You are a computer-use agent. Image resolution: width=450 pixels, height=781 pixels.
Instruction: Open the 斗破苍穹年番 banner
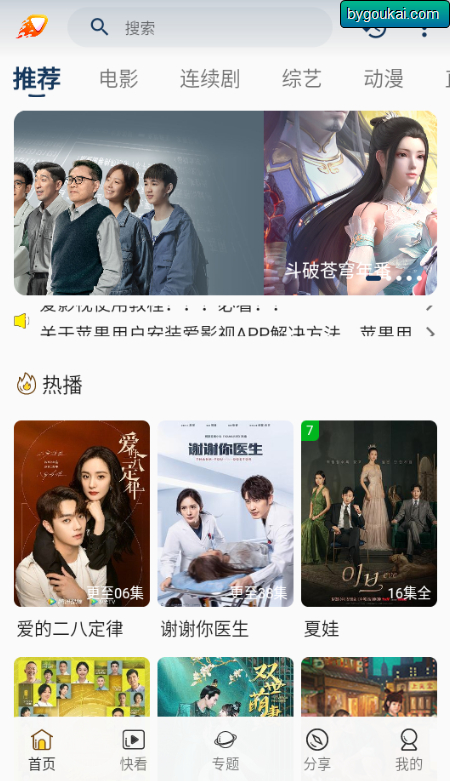[350, 203]
